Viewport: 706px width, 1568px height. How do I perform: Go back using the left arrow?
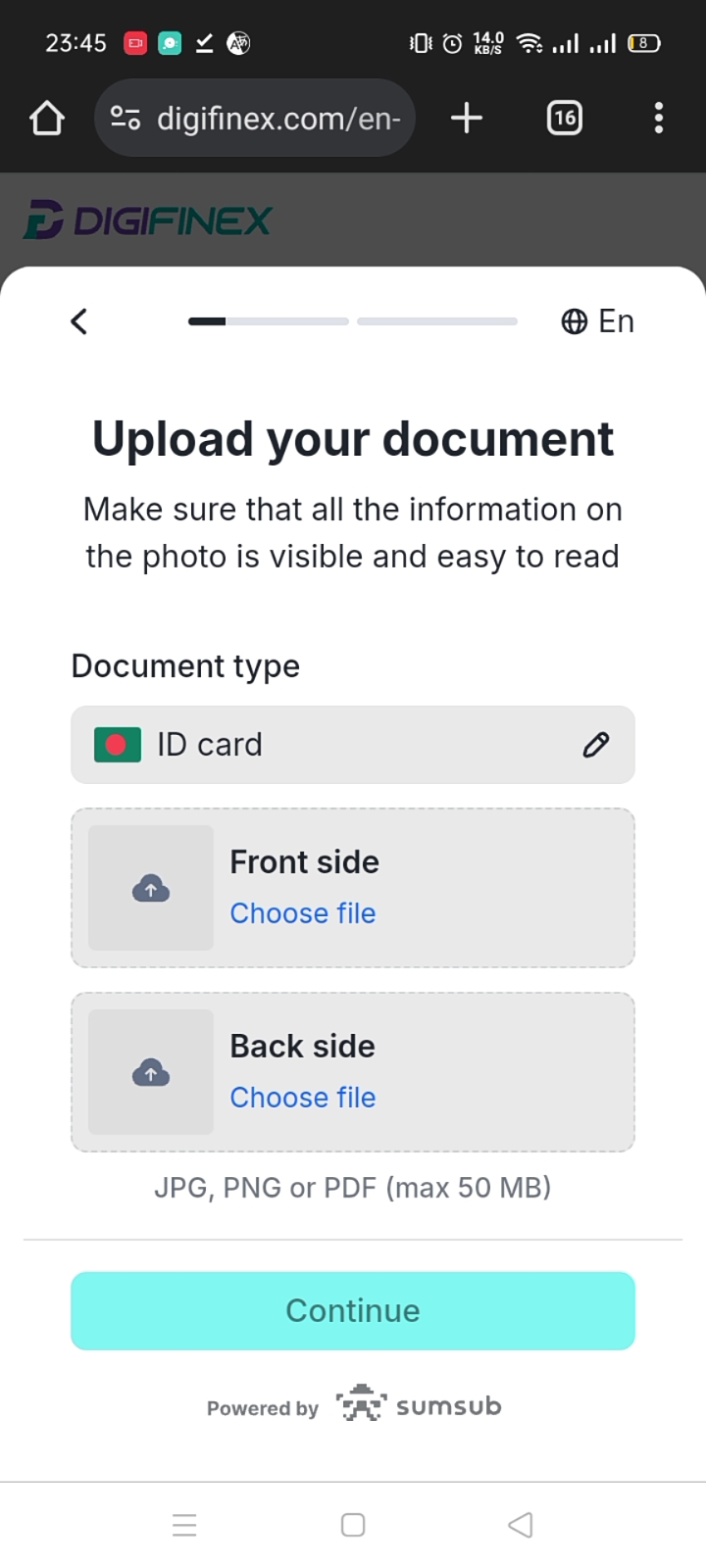79,320
